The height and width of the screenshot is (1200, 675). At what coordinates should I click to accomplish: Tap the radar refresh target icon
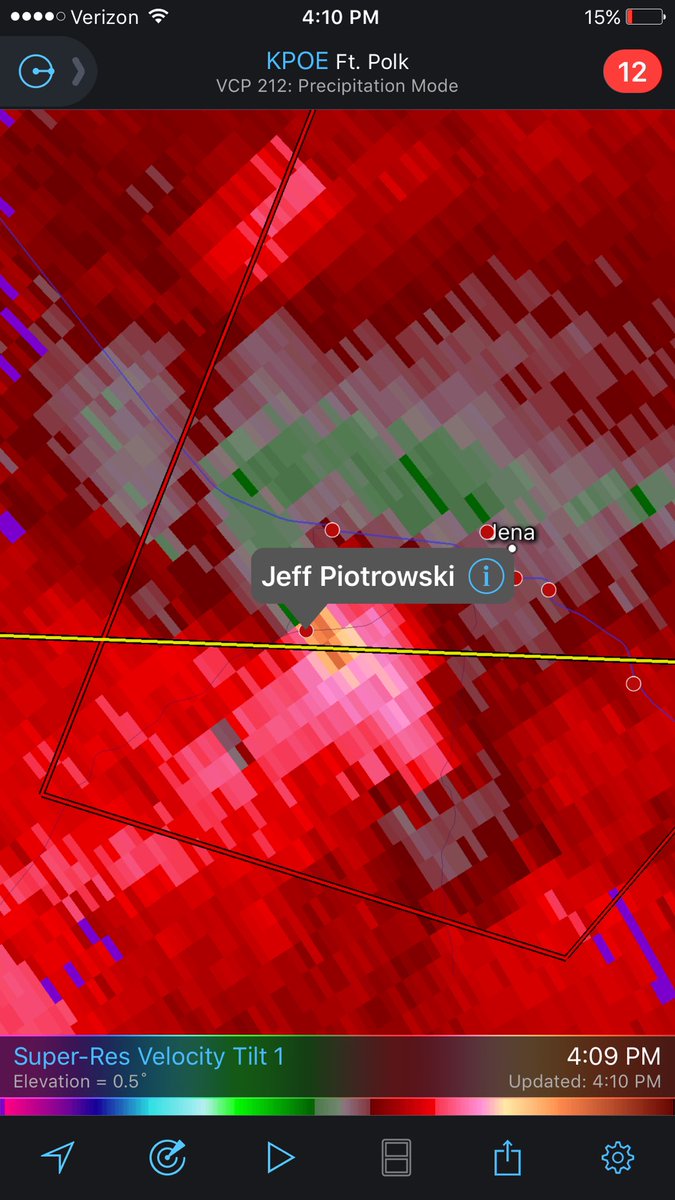click(x=167, y=1157)
